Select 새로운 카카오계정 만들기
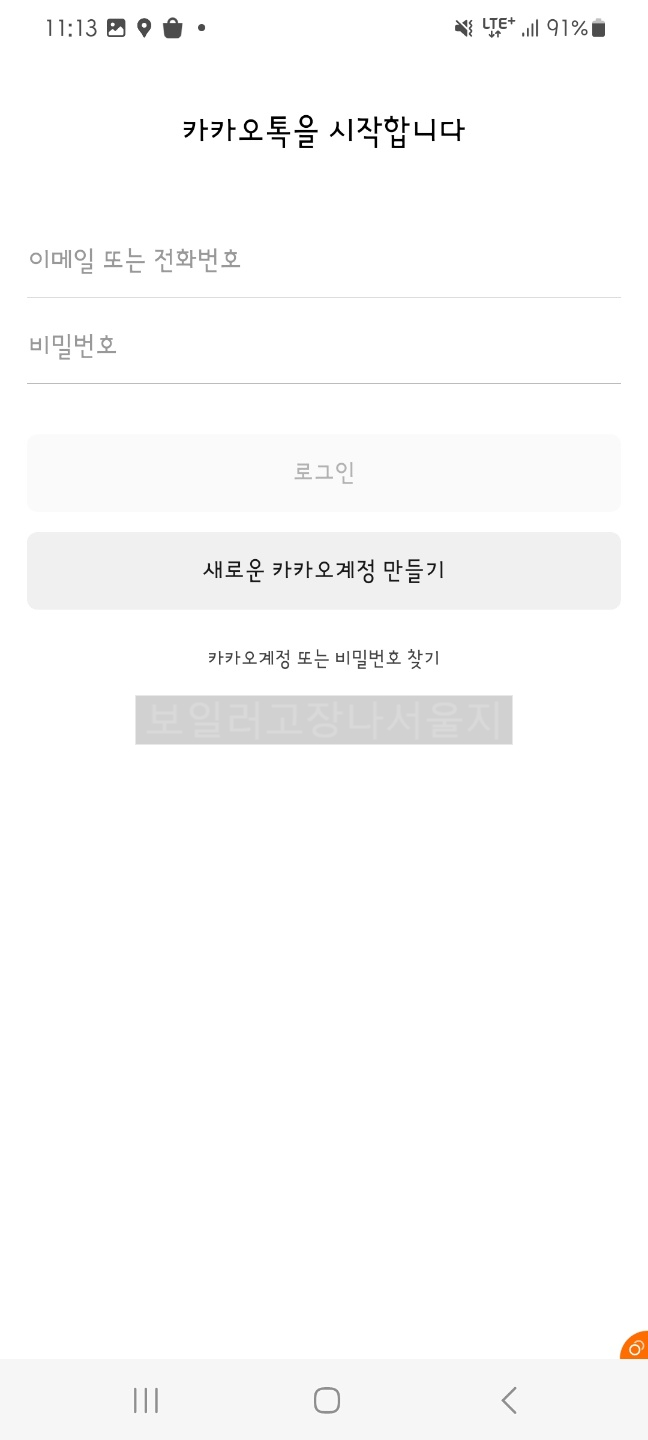Image resolution: width=648 pixels, height=1440 pixels. point(324,570)
